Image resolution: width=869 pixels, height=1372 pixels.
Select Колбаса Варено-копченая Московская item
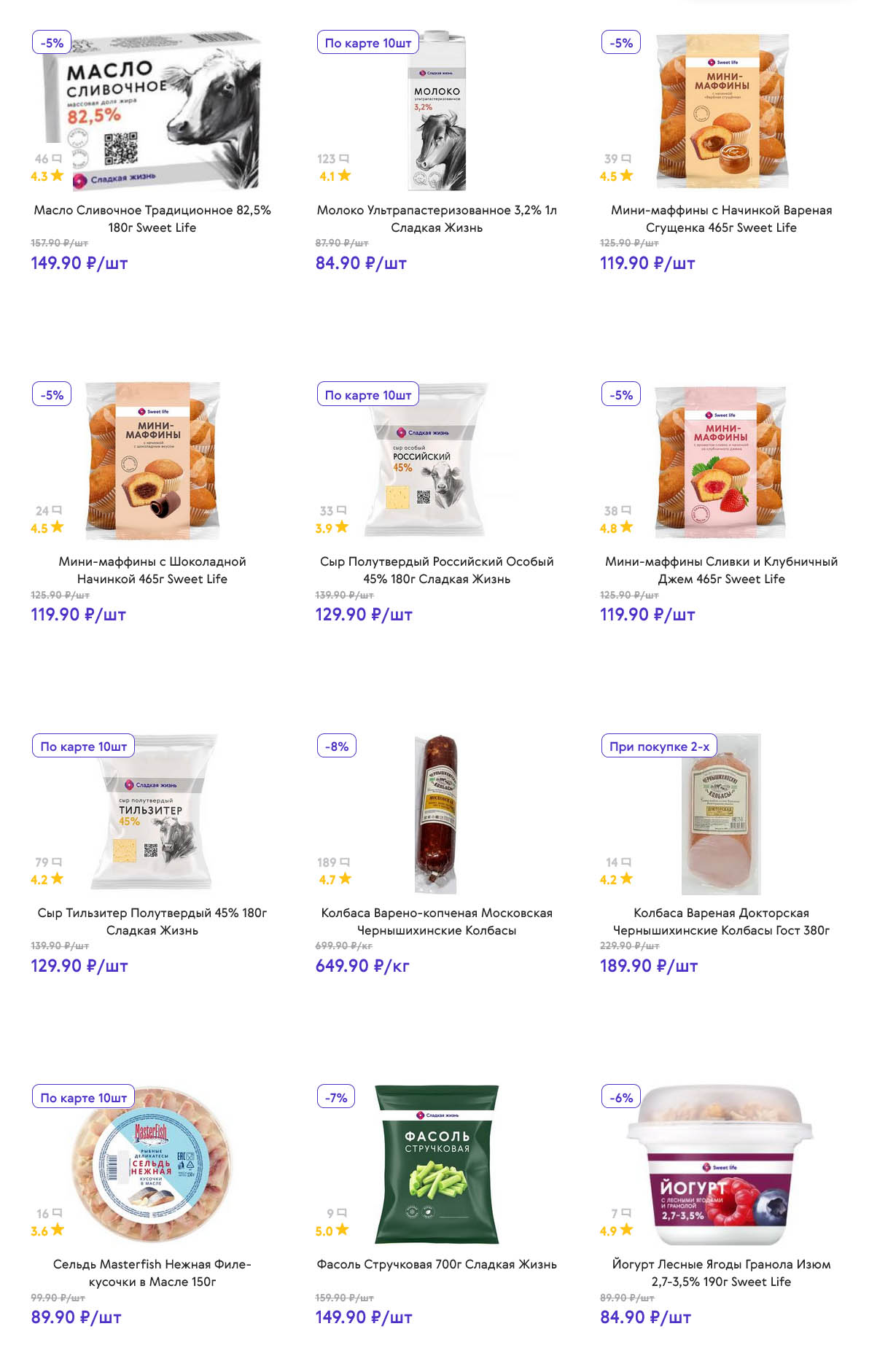(436, 921)
